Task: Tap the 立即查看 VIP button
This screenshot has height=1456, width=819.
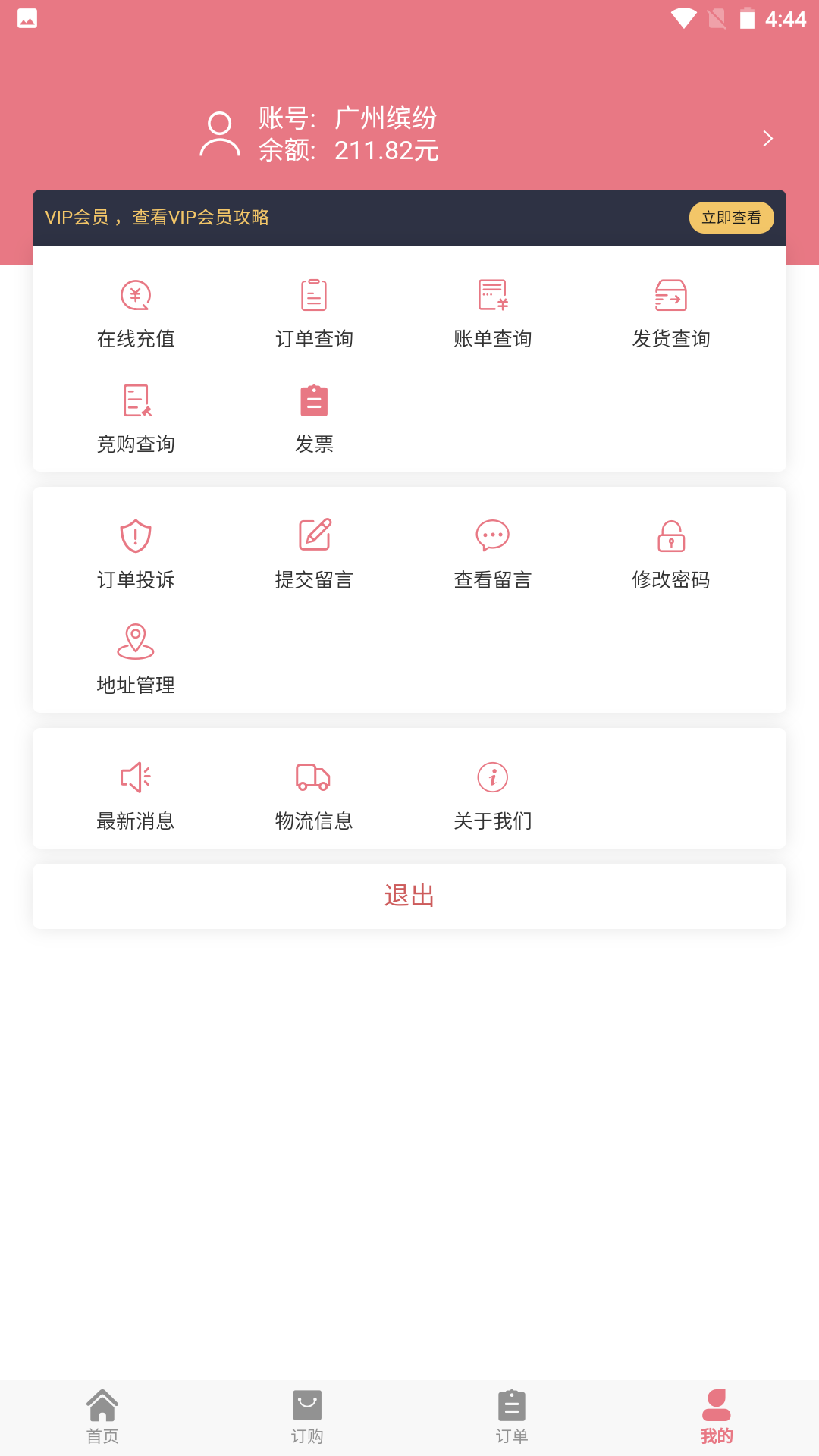Action: click(x=731, y=218)
